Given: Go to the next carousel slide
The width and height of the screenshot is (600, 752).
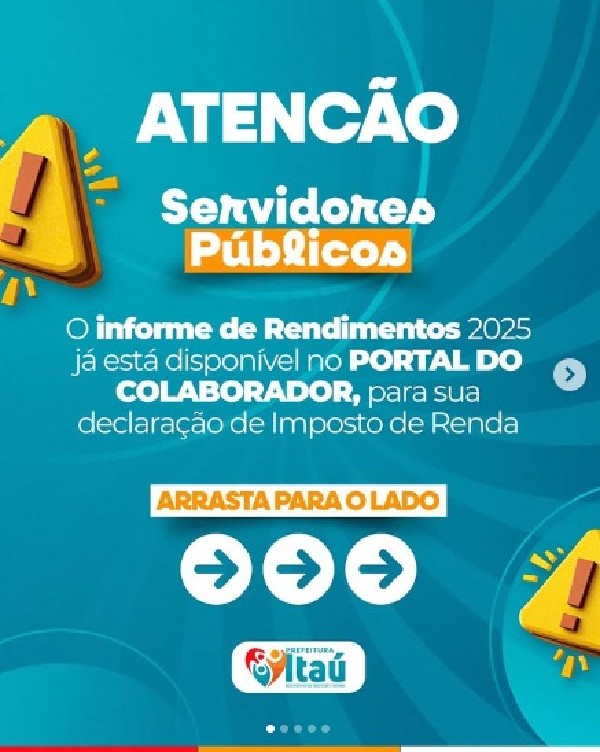Looking at the screenshot, I should pyautogui.click(x=569, y=375).
